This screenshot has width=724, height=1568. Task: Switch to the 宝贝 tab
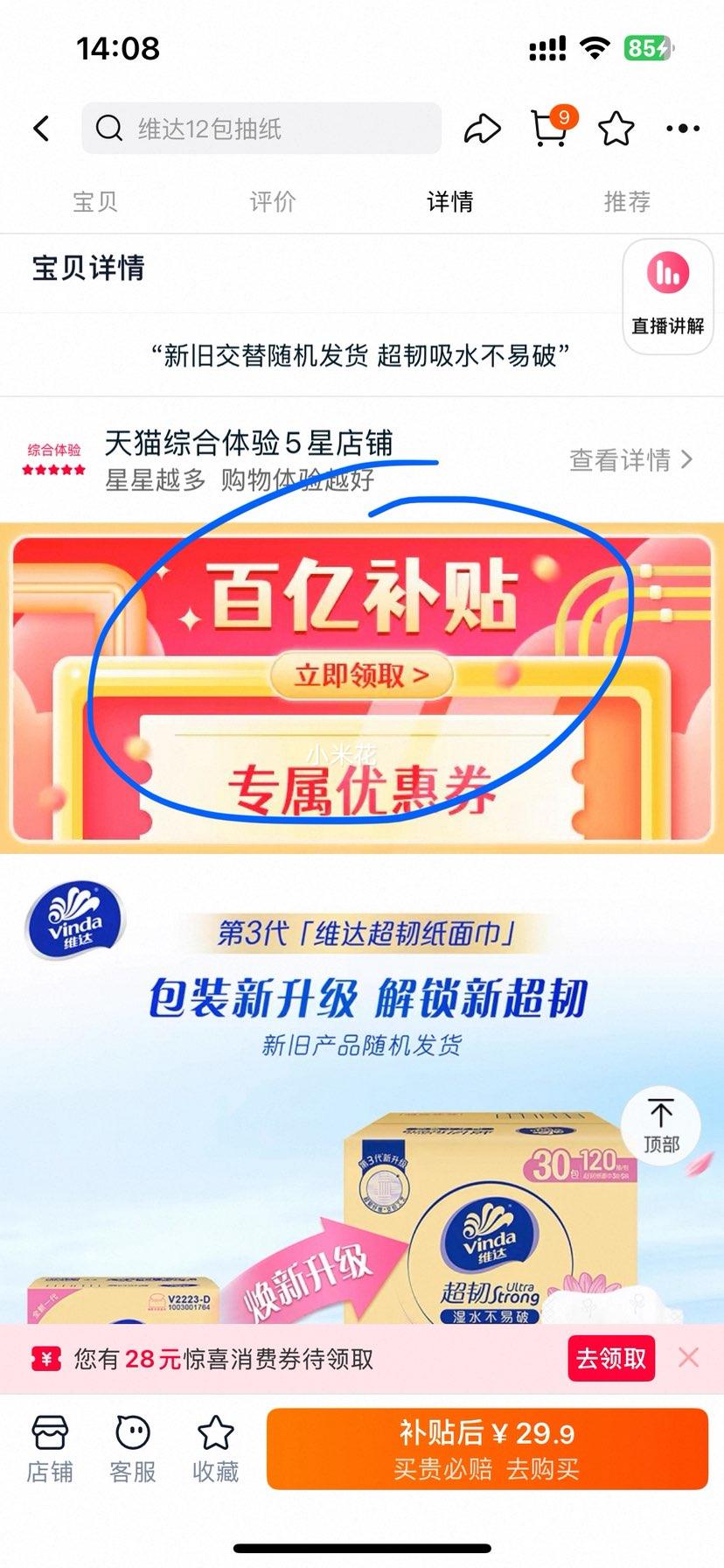pos(94,202)
